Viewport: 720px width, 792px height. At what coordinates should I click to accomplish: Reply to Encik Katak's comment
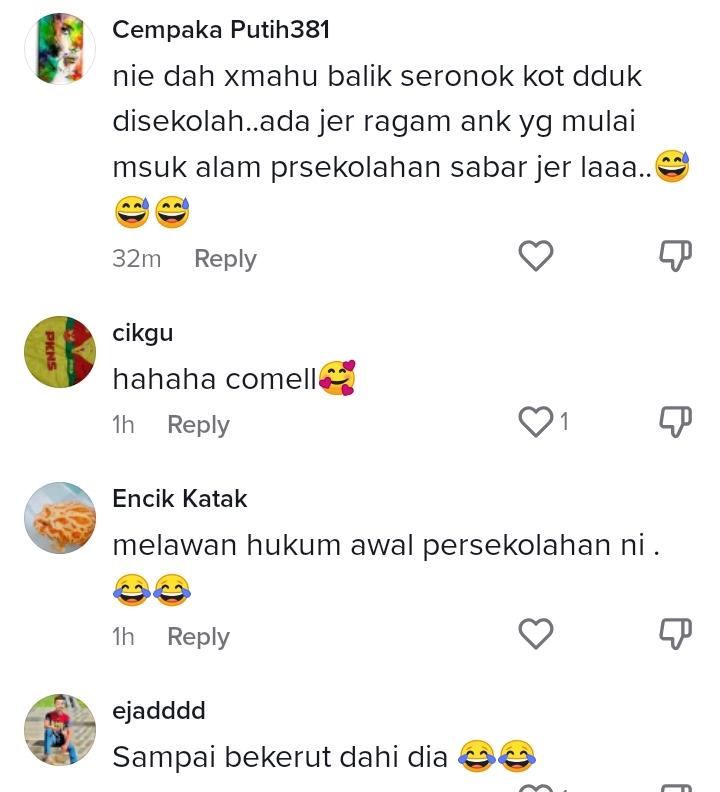tap(198, 636)
